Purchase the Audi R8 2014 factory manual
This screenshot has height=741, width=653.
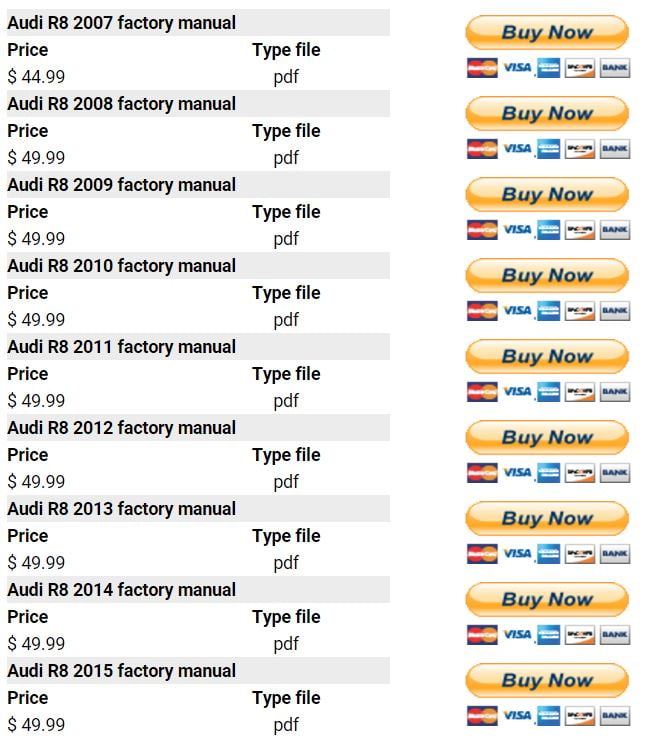pos(547,599)
